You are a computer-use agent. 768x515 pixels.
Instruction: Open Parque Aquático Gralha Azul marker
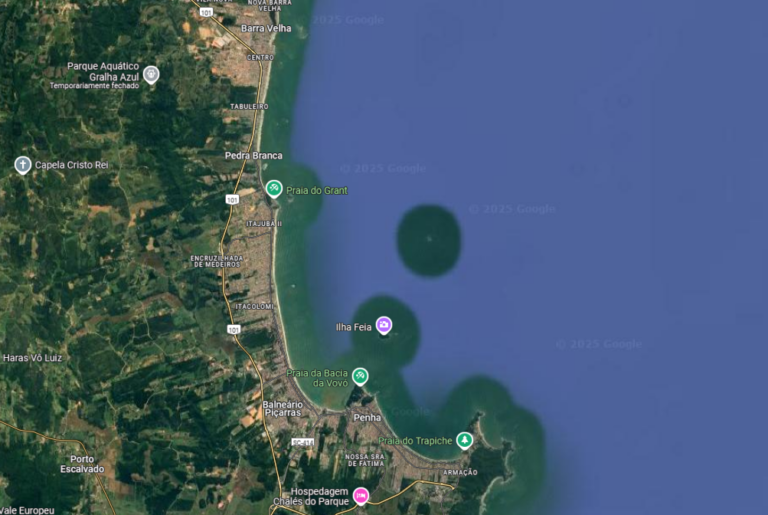[x=151, y=74]
